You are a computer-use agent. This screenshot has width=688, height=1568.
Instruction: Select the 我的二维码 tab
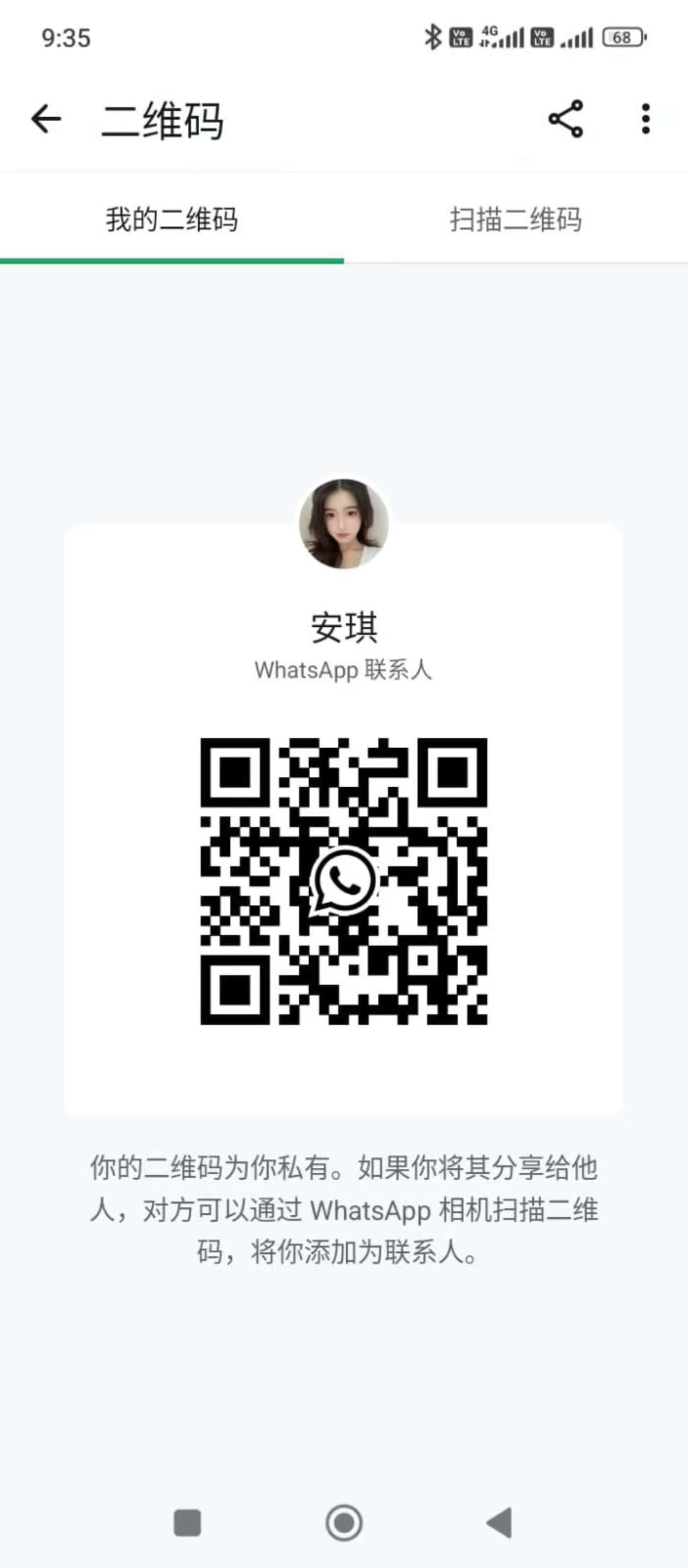(x=172, y=219)
